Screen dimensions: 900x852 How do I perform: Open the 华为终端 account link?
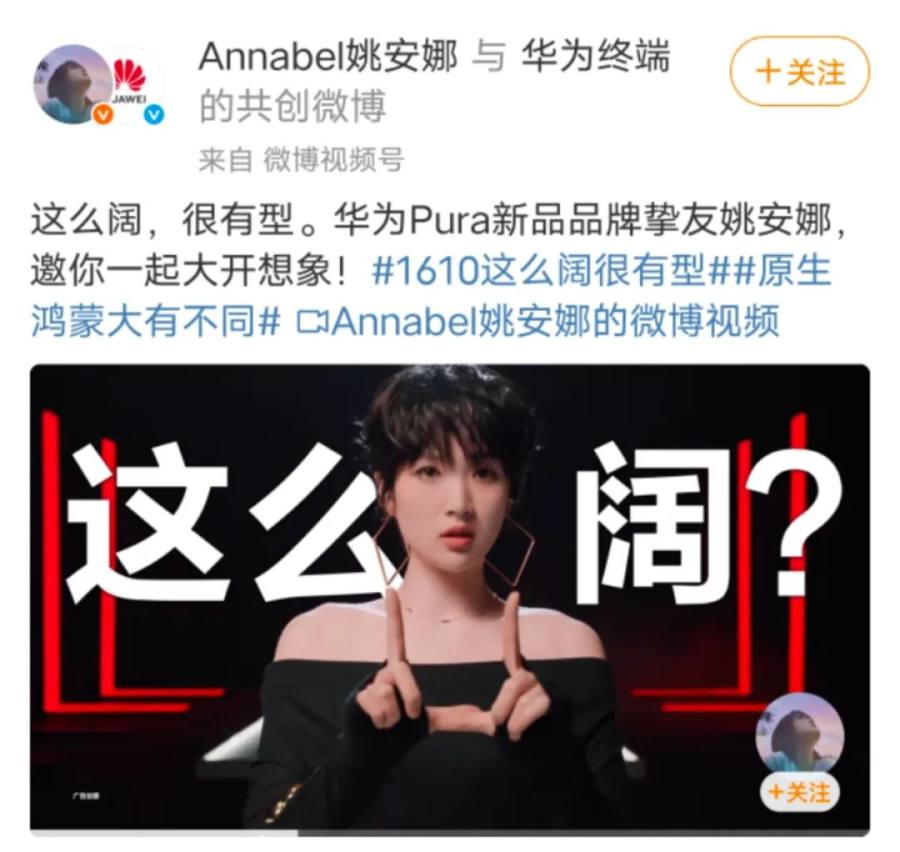[597, 57]
